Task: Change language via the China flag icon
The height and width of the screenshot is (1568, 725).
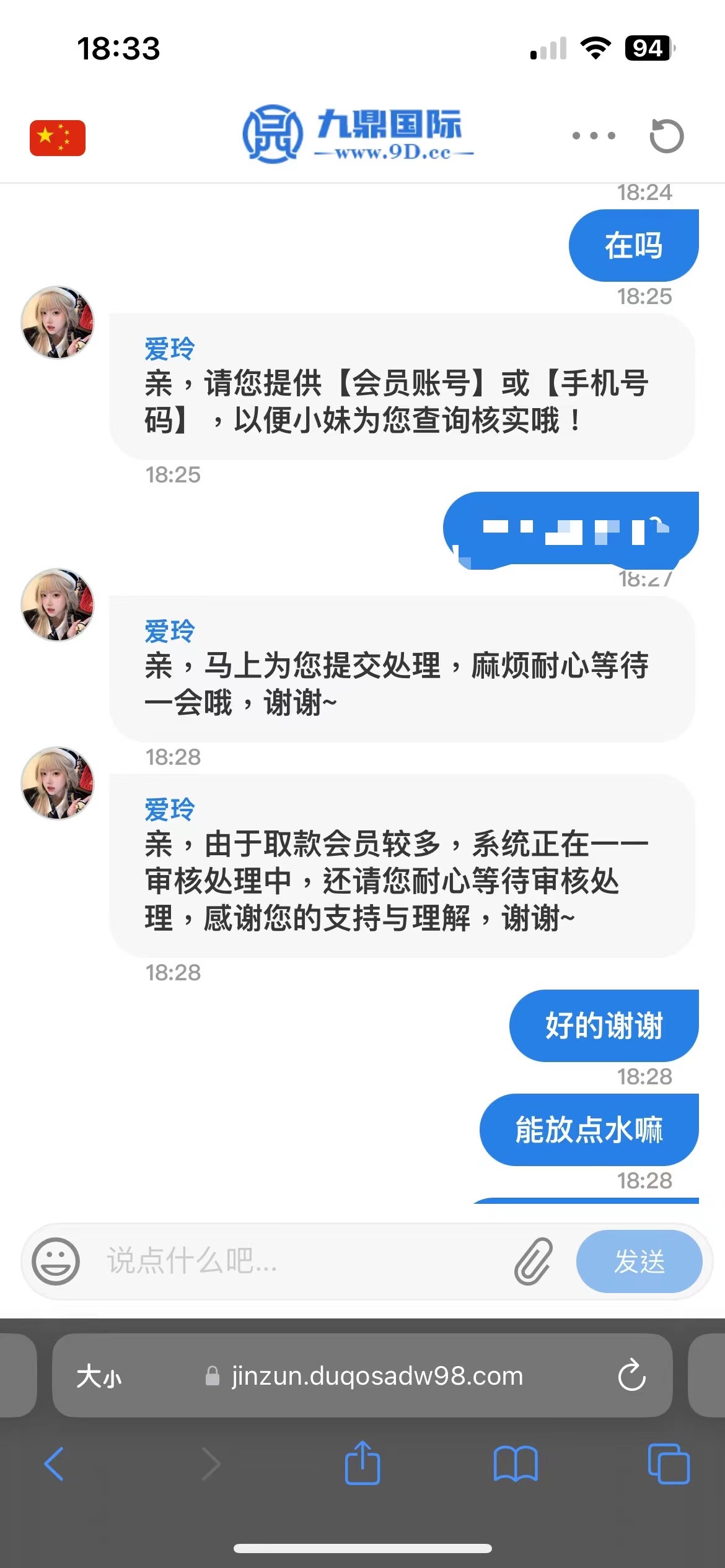Action: pyautogui.click(x=58, y=137)
